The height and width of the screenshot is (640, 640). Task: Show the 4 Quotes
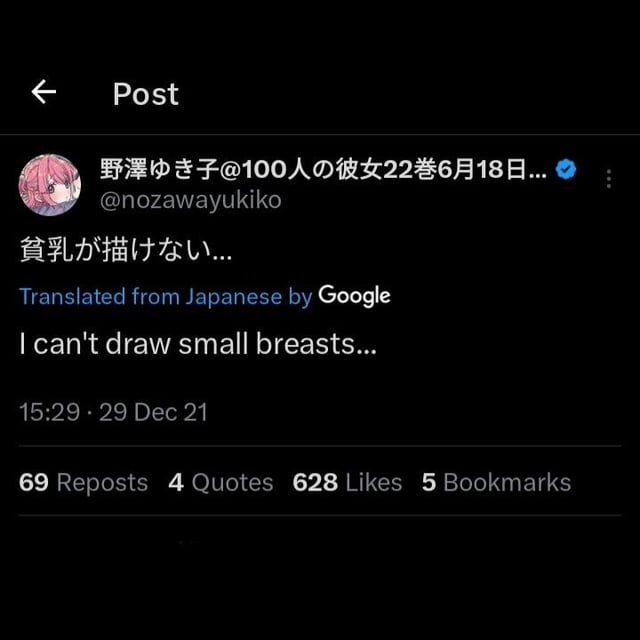pyautogui.click(x=220, y=482)
